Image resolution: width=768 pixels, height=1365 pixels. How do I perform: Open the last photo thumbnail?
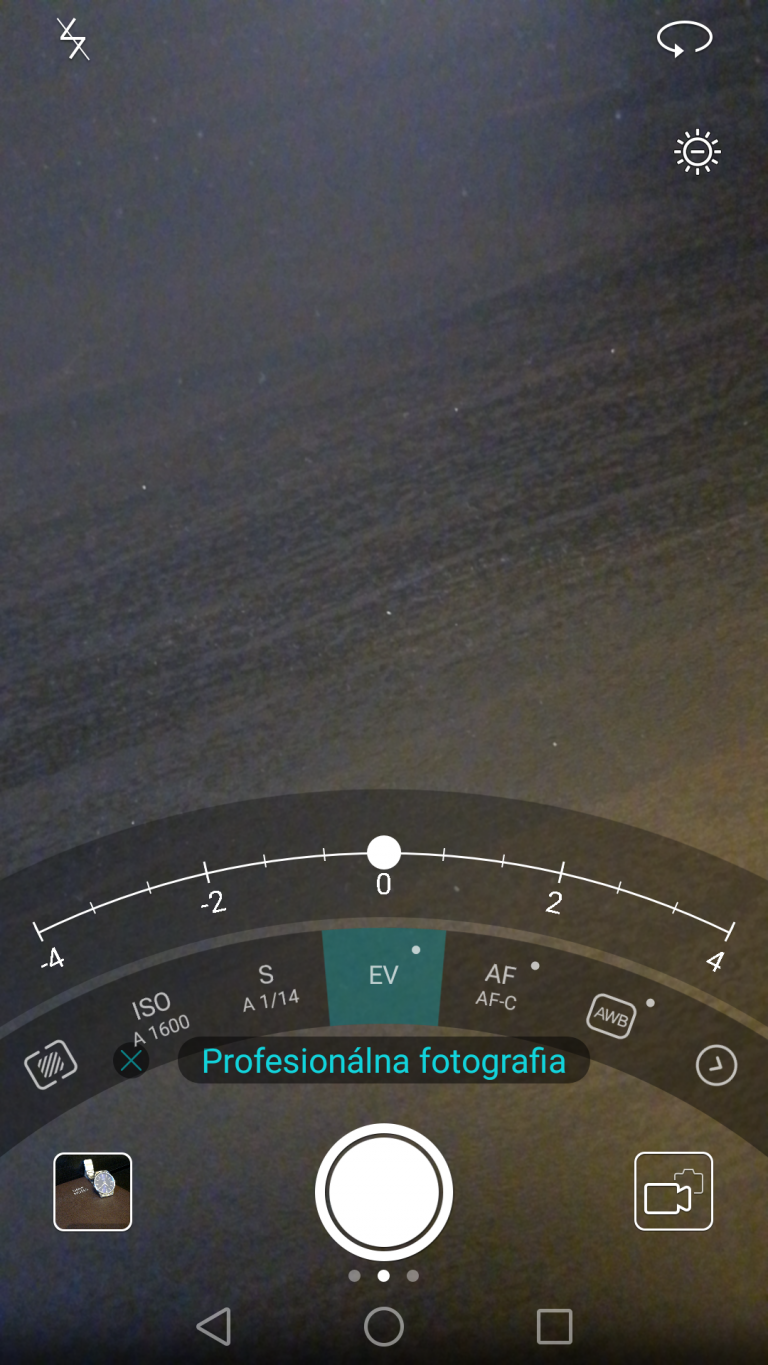93,1191
